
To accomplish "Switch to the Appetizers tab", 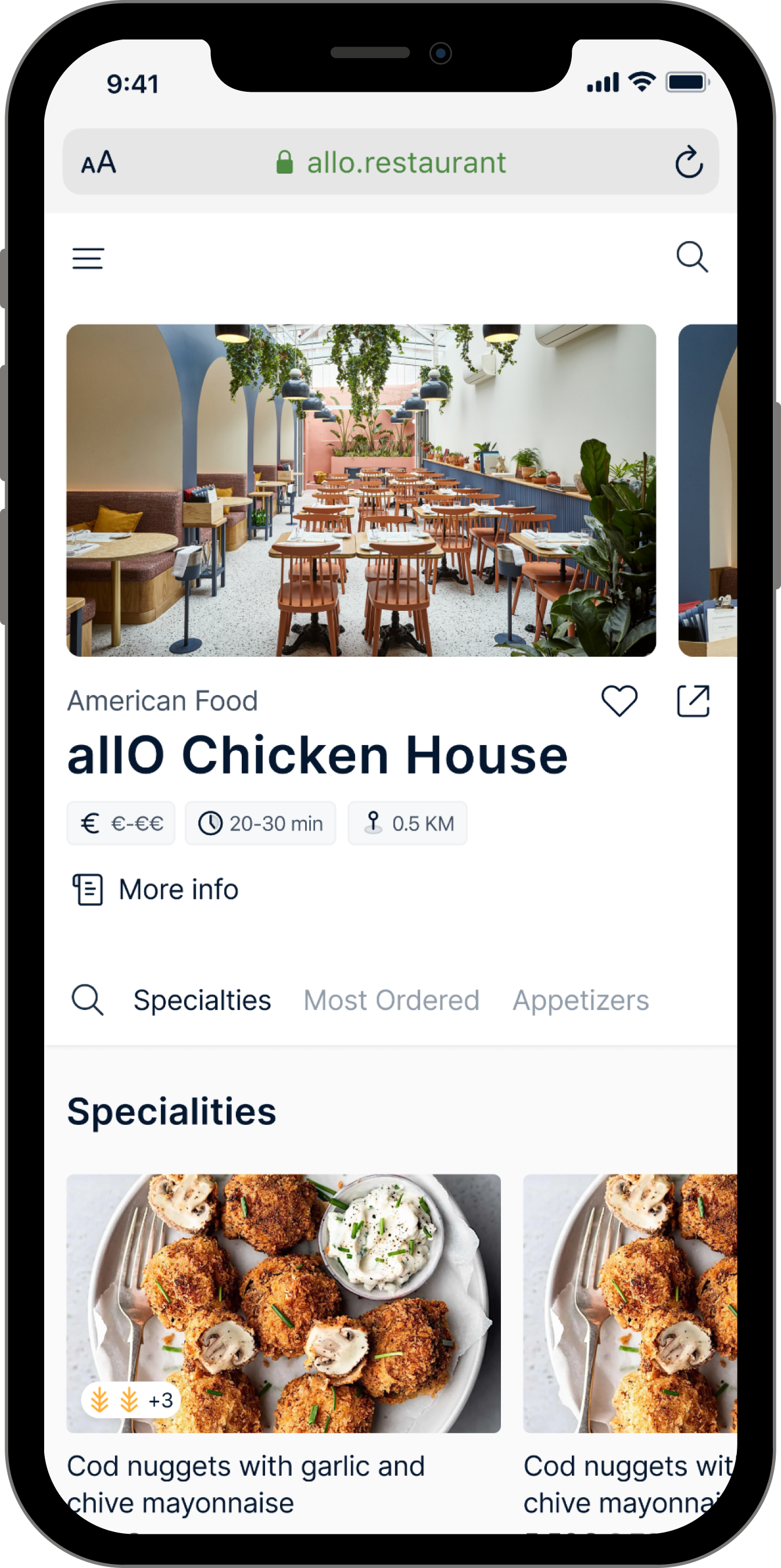I will click(581, 1000).
